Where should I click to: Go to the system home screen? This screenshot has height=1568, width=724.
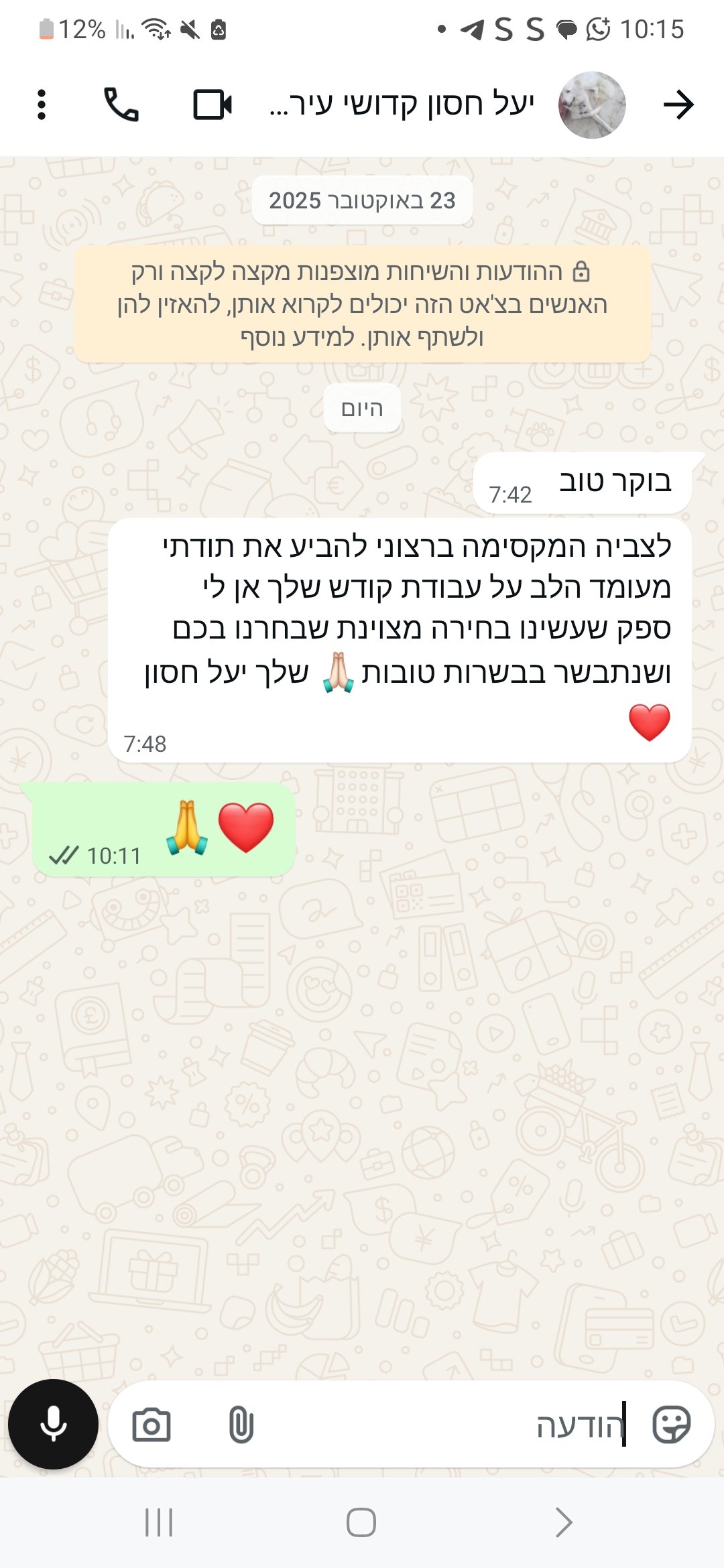tap(361, 1522)
